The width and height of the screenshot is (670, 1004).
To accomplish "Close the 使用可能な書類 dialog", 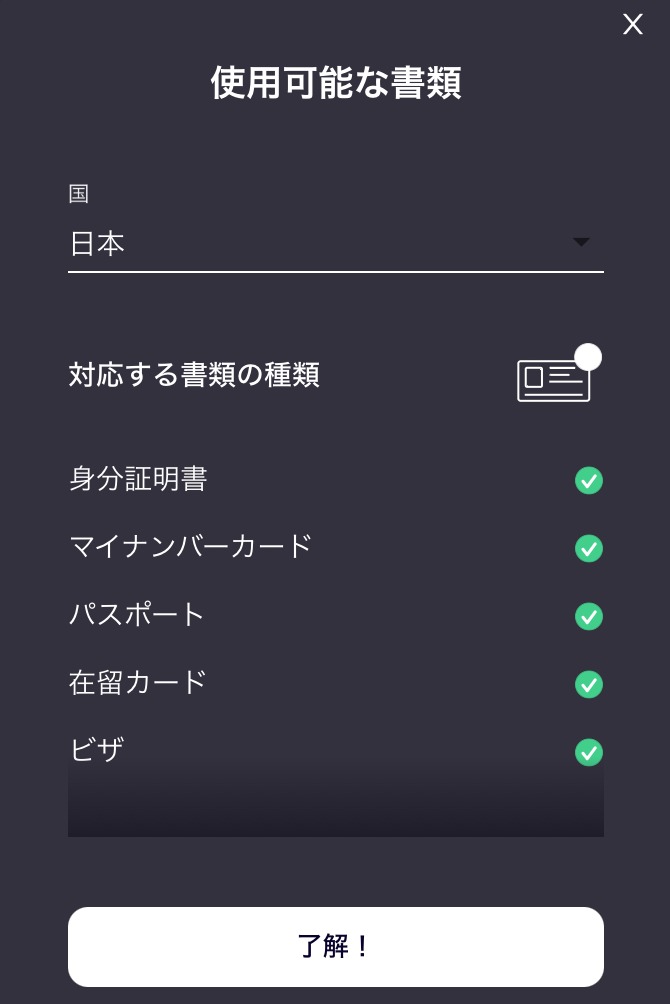I will click(633, 25).
